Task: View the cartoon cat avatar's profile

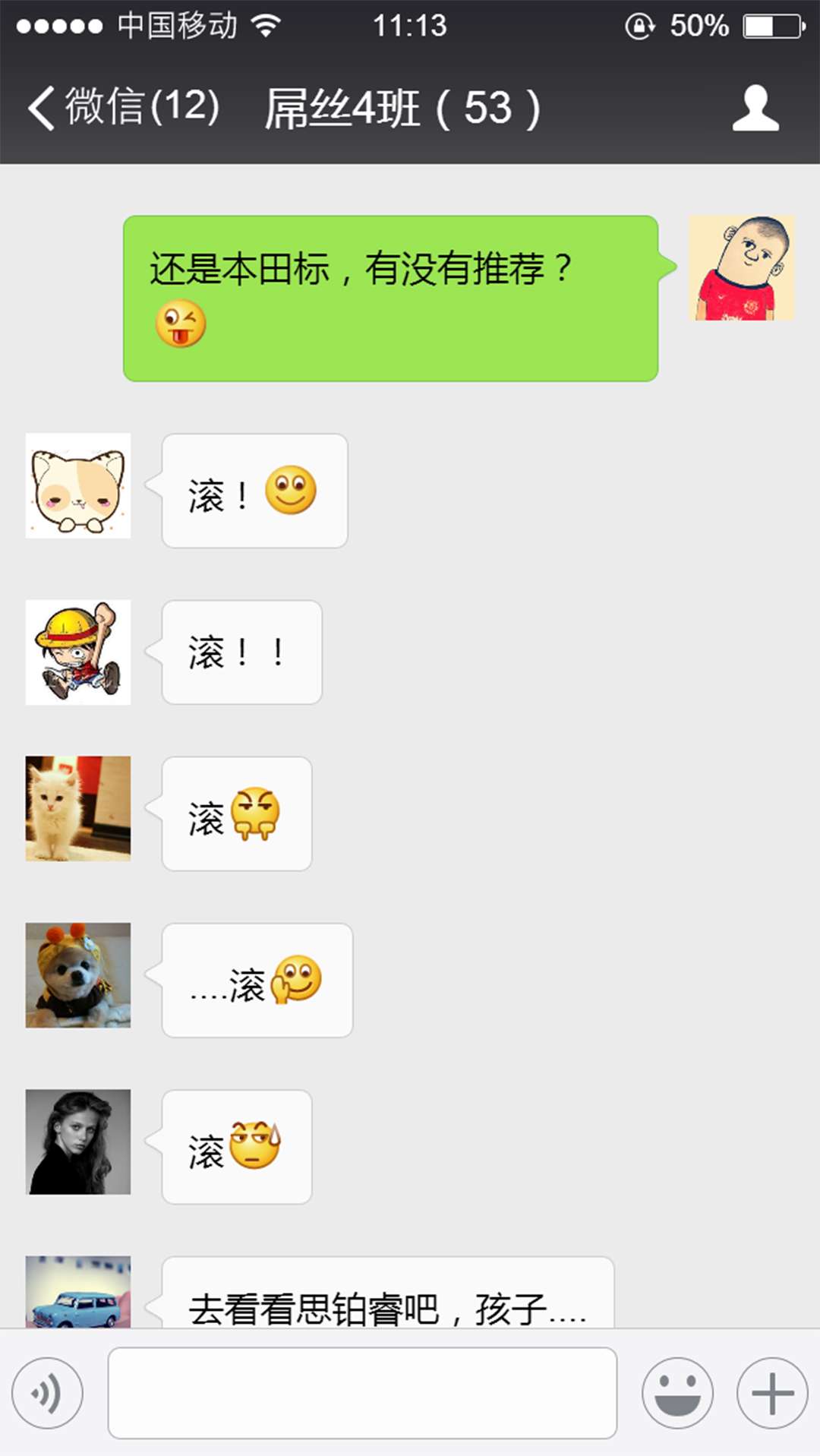Action: pyautogui.click(x=78, y=486)
